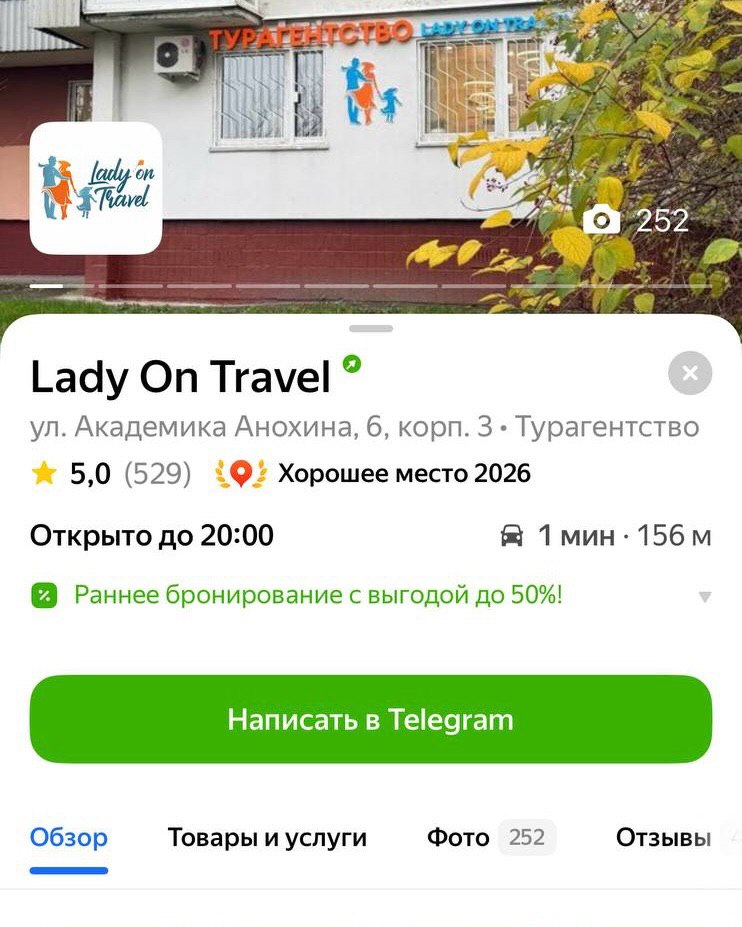Expand the early booking promo dropdown
Viewport: 742px width, 927px height.
(x=704, y=597)
